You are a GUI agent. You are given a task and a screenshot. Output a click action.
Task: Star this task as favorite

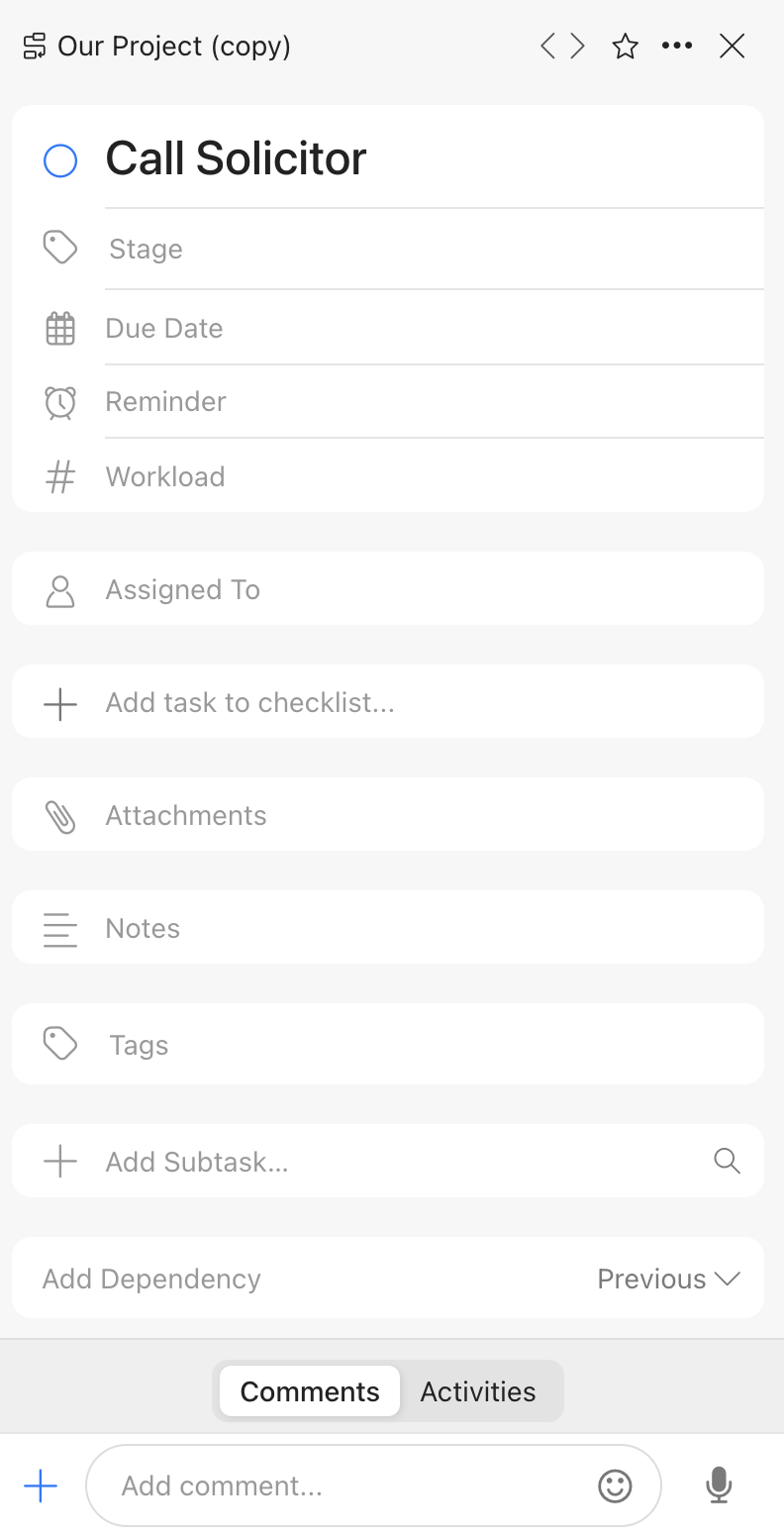click(626, 47)
